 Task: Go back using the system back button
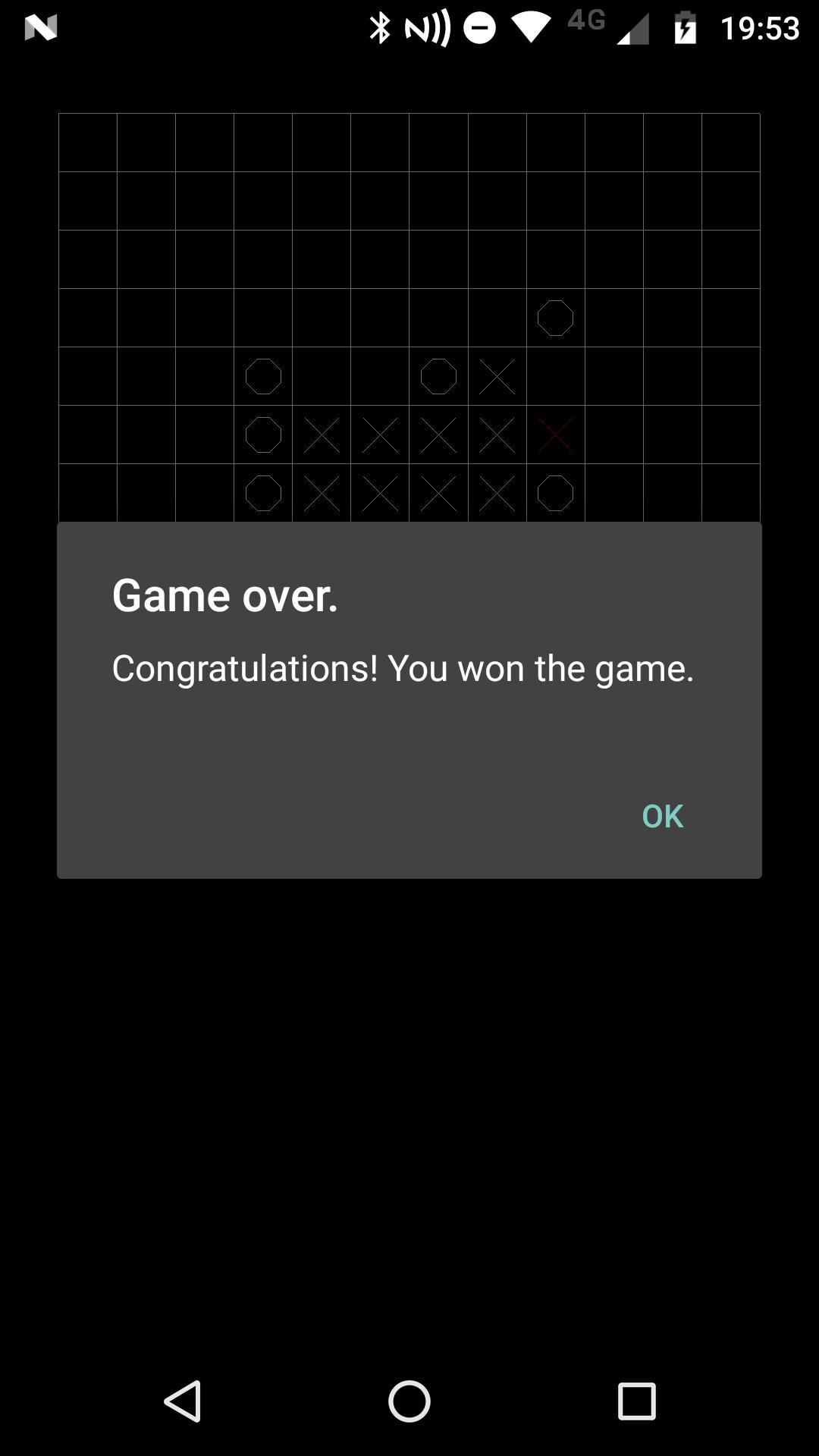pos(183,1401)
